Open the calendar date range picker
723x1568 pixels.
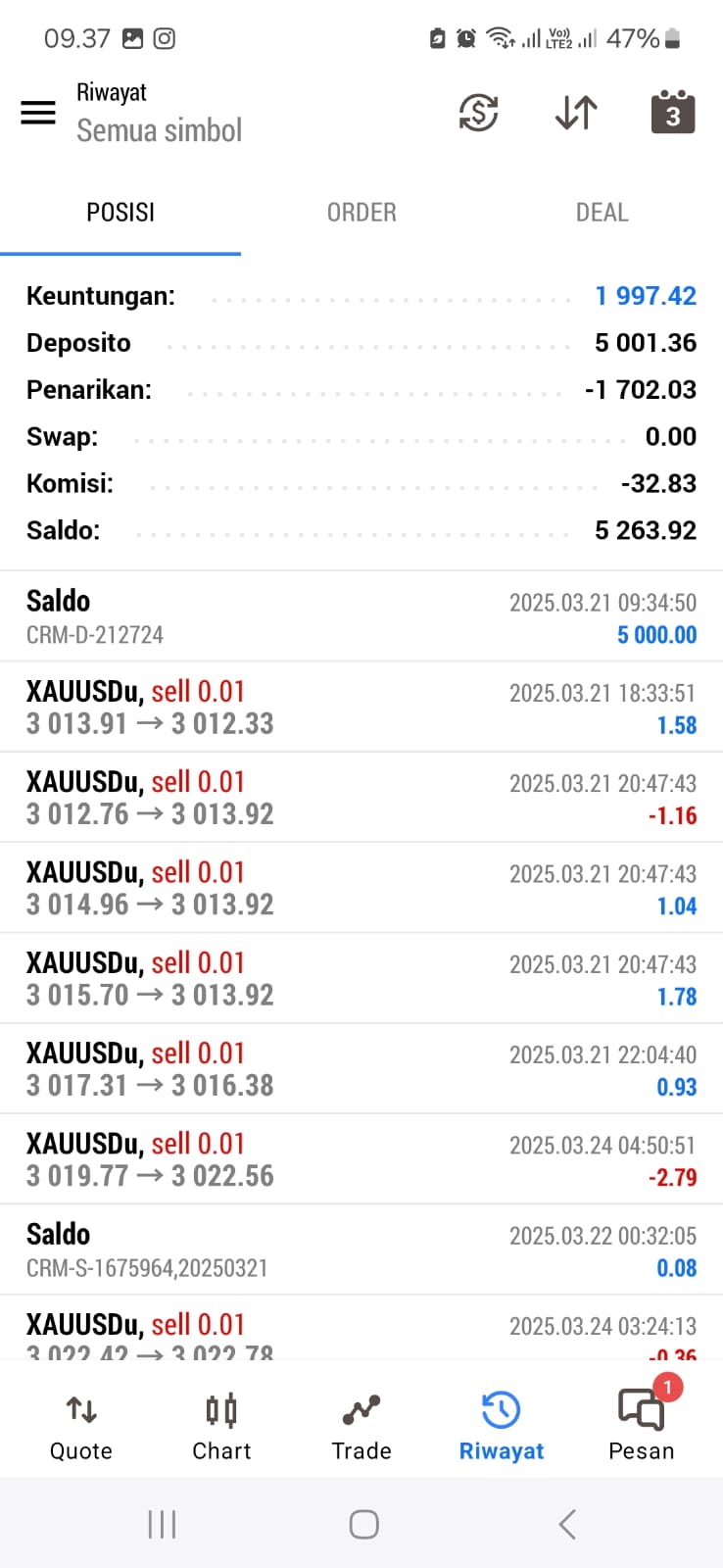(673, 112)
